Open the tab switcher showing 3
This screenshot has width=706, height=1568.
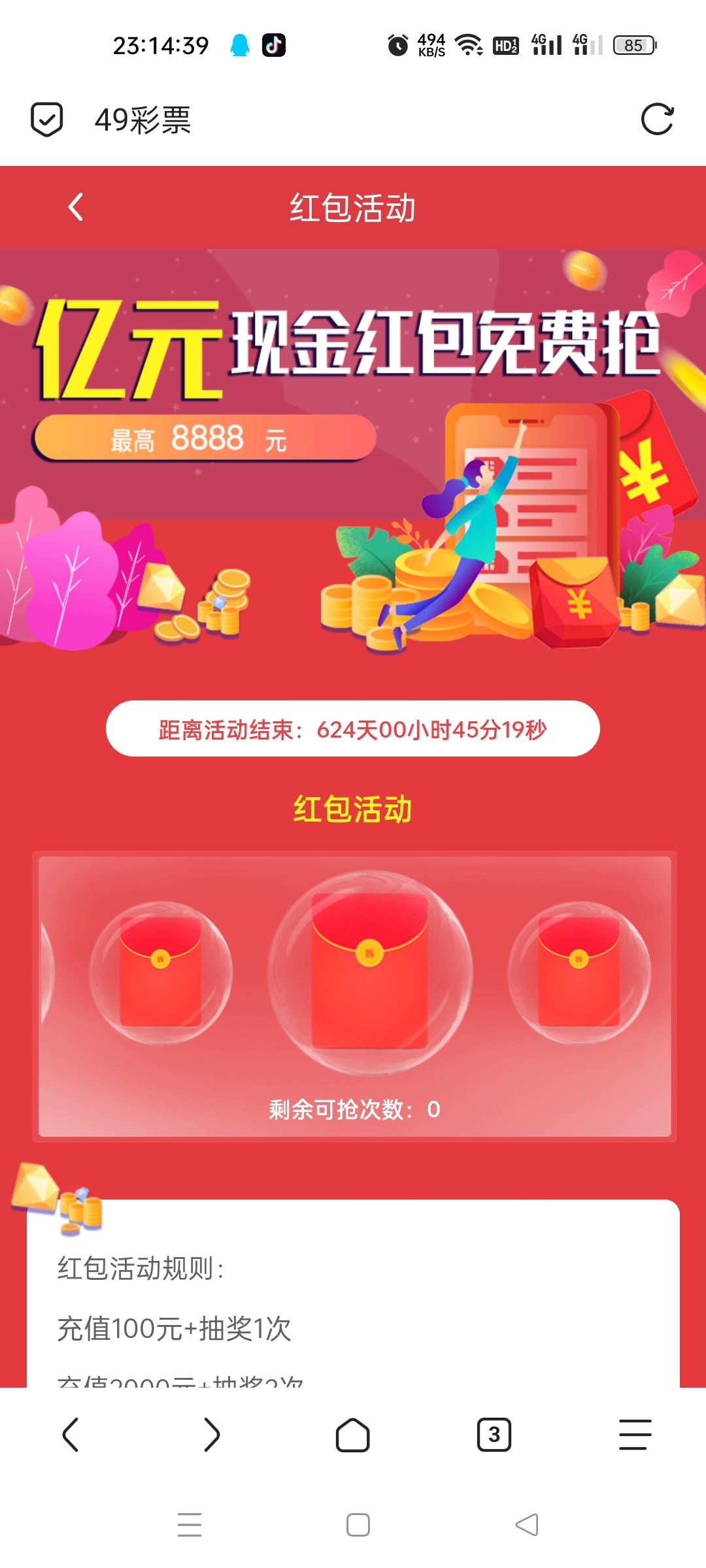(x=494, y=1435)
